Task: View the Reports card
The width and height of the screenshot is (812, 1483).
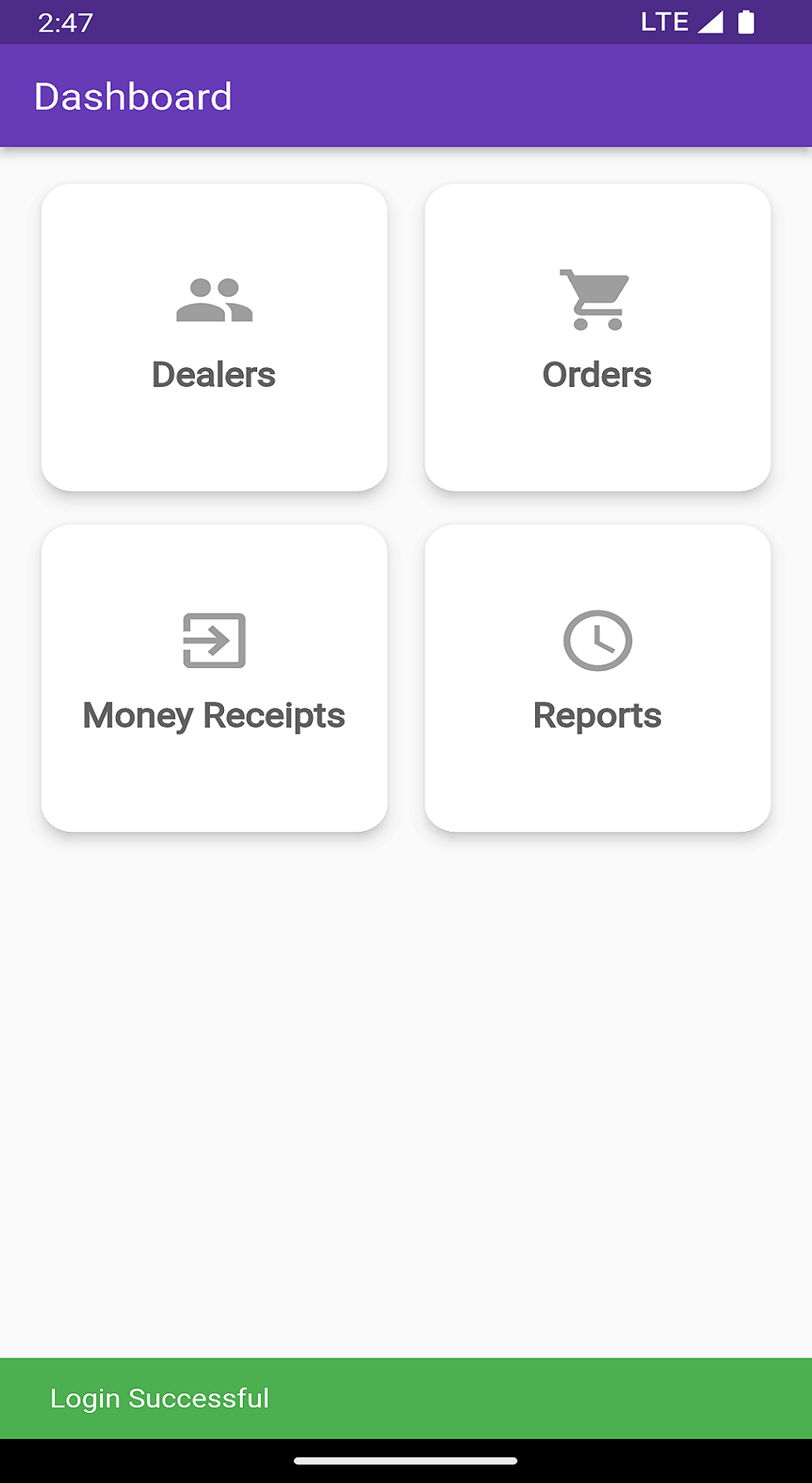Action: 597,677
